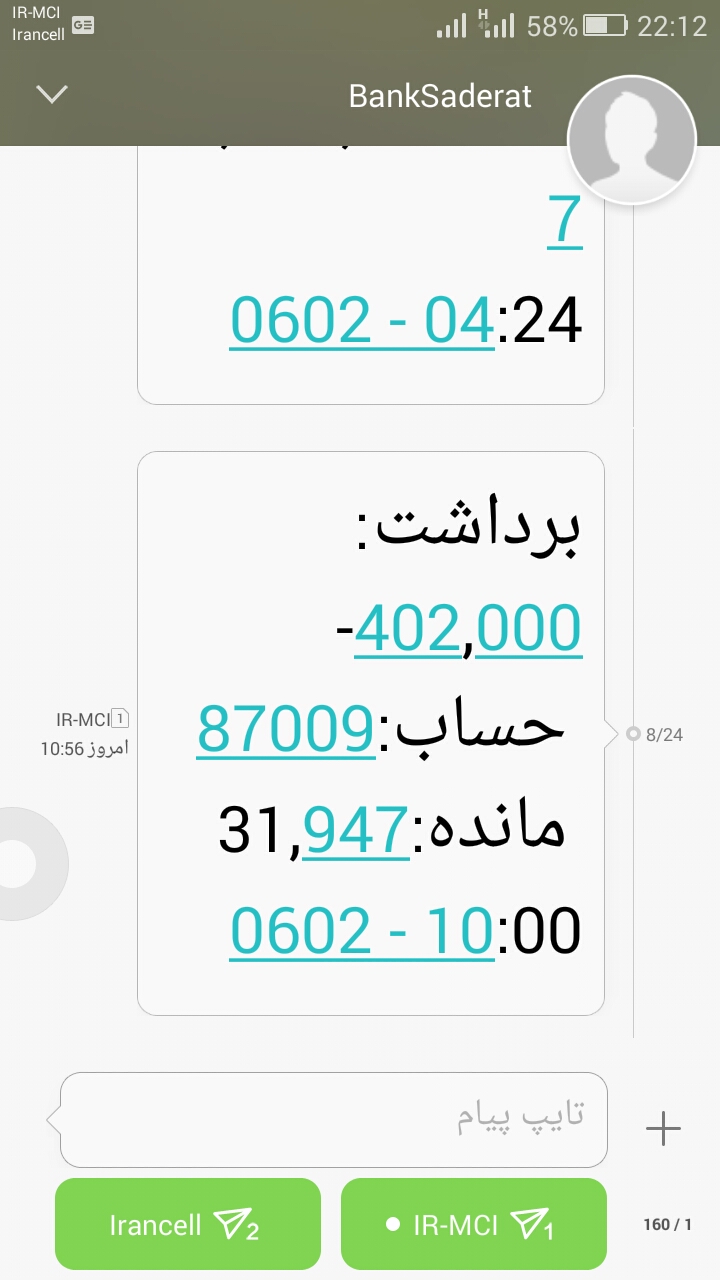Viewport: 720px width, 1280px height.
Task: Tap the message text field
Action: 333,1119
